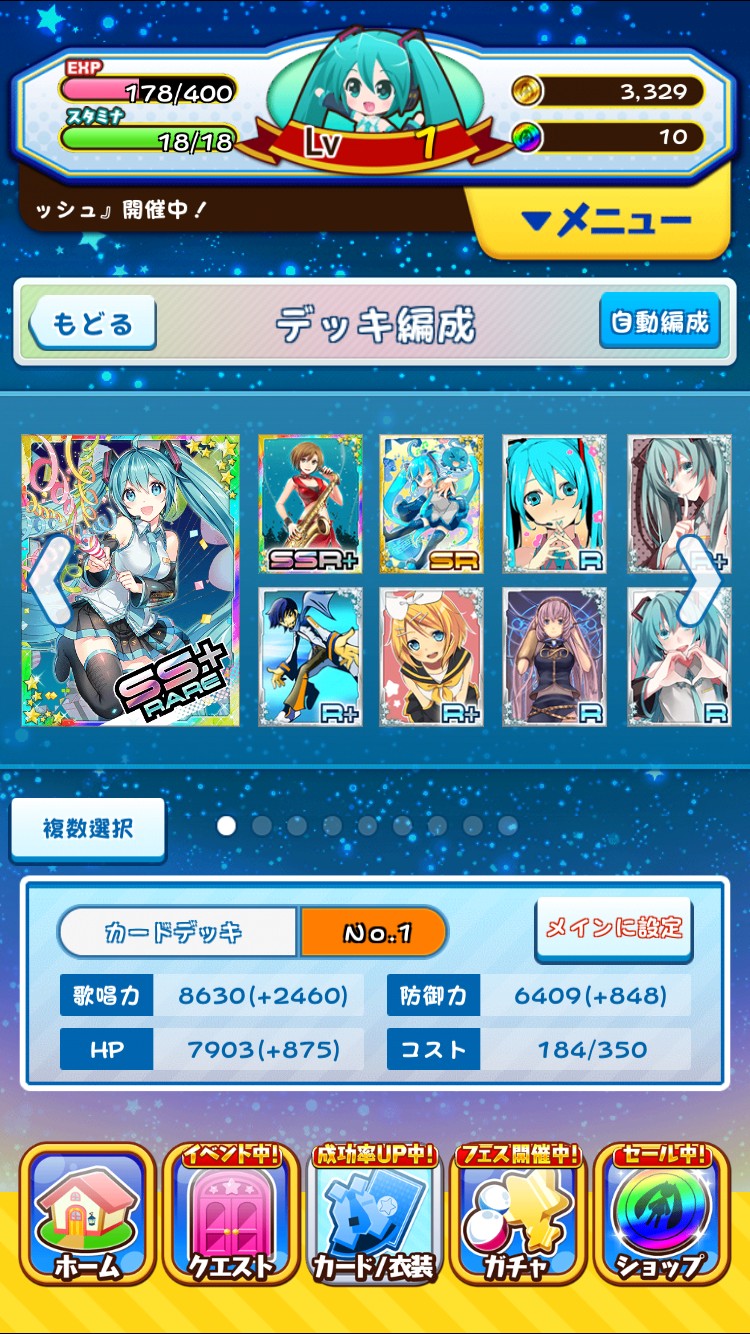Select the R+ blue-haired Kaito card
The image size is (750, 1334).
click(x=310, y=656)
